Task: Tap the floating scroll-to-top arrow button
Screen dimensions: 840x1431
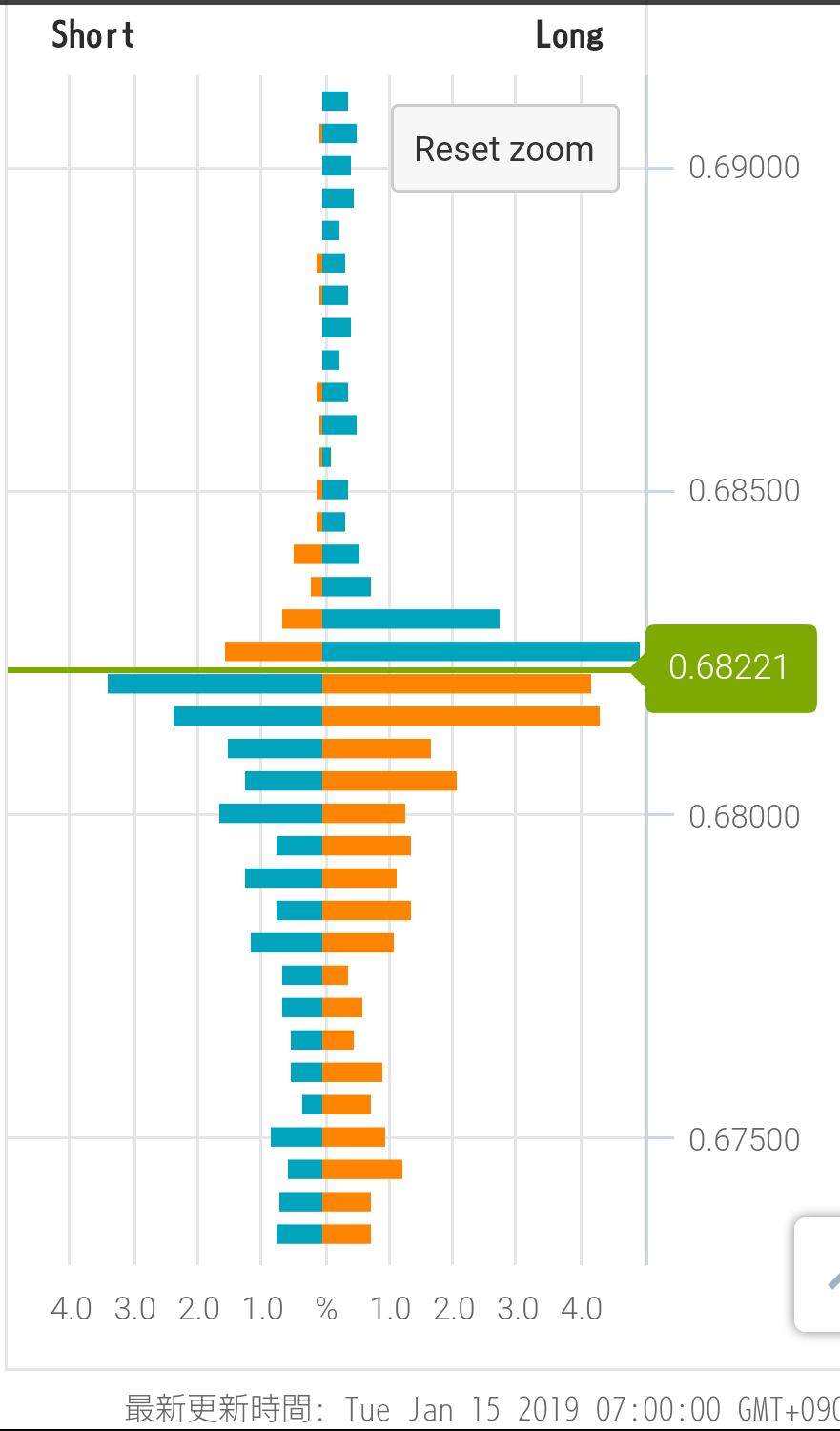Action: pos(822,1275)
